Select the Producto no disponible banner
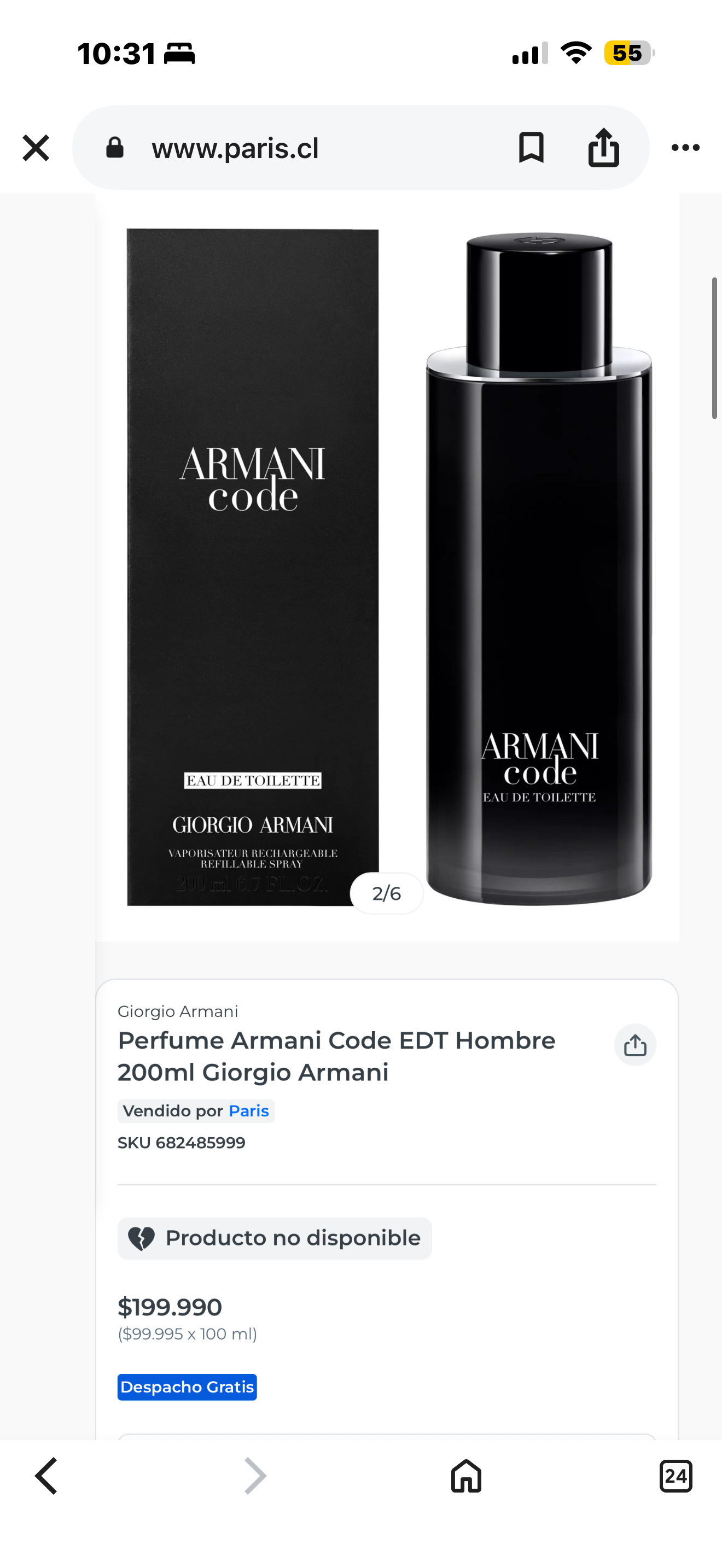722x1568 pixels. [274, 1238]
